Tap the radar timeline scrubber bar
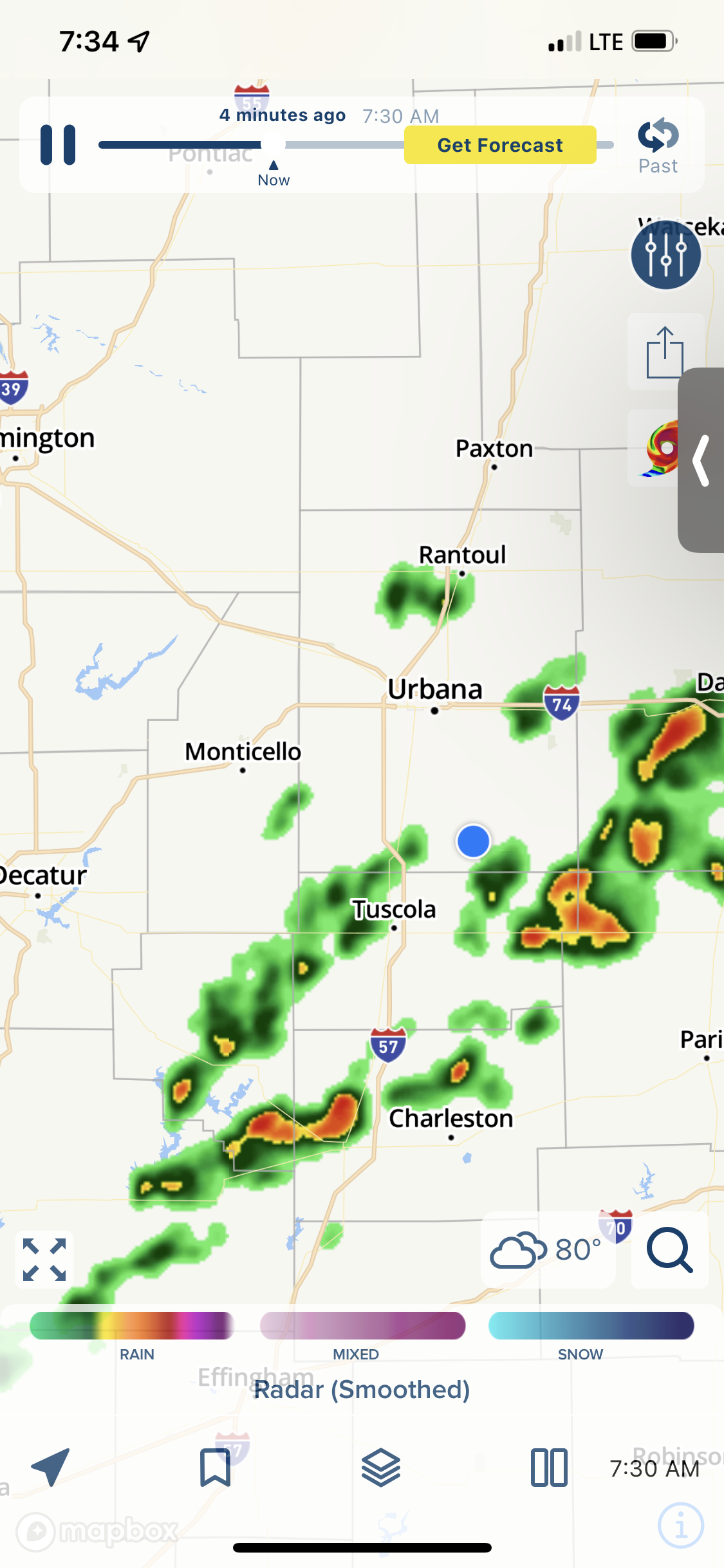724x1568 pixels. tap(356, 145)
